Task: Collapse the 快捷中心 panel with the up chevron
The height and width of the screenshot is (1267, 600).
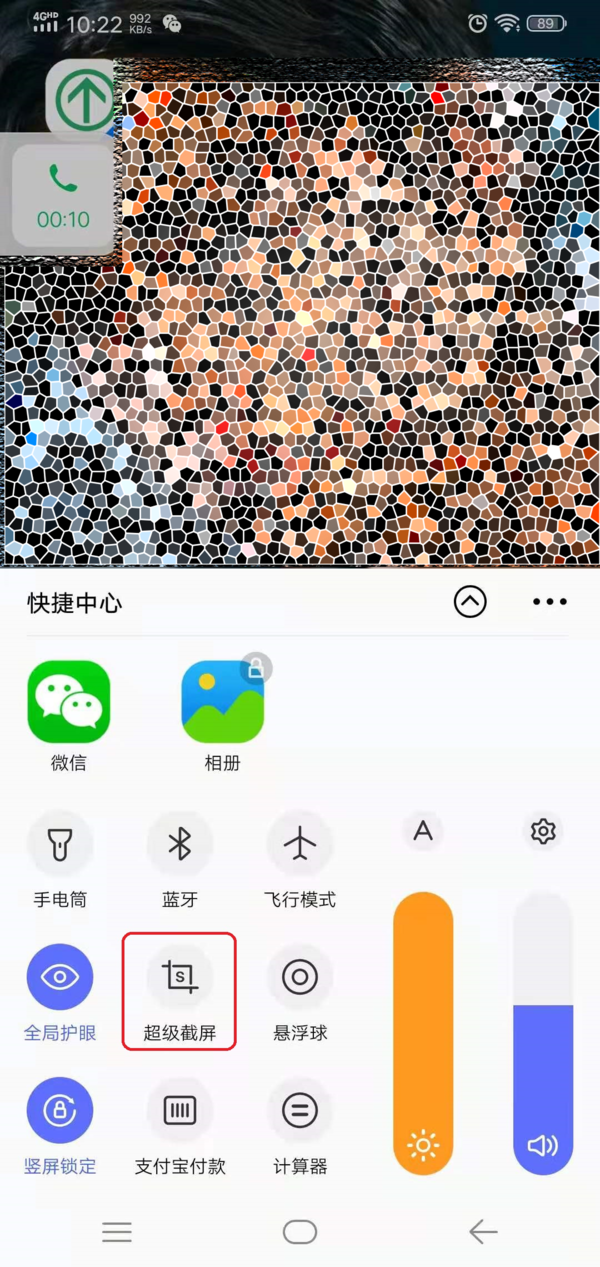Action: pos(470,602)
